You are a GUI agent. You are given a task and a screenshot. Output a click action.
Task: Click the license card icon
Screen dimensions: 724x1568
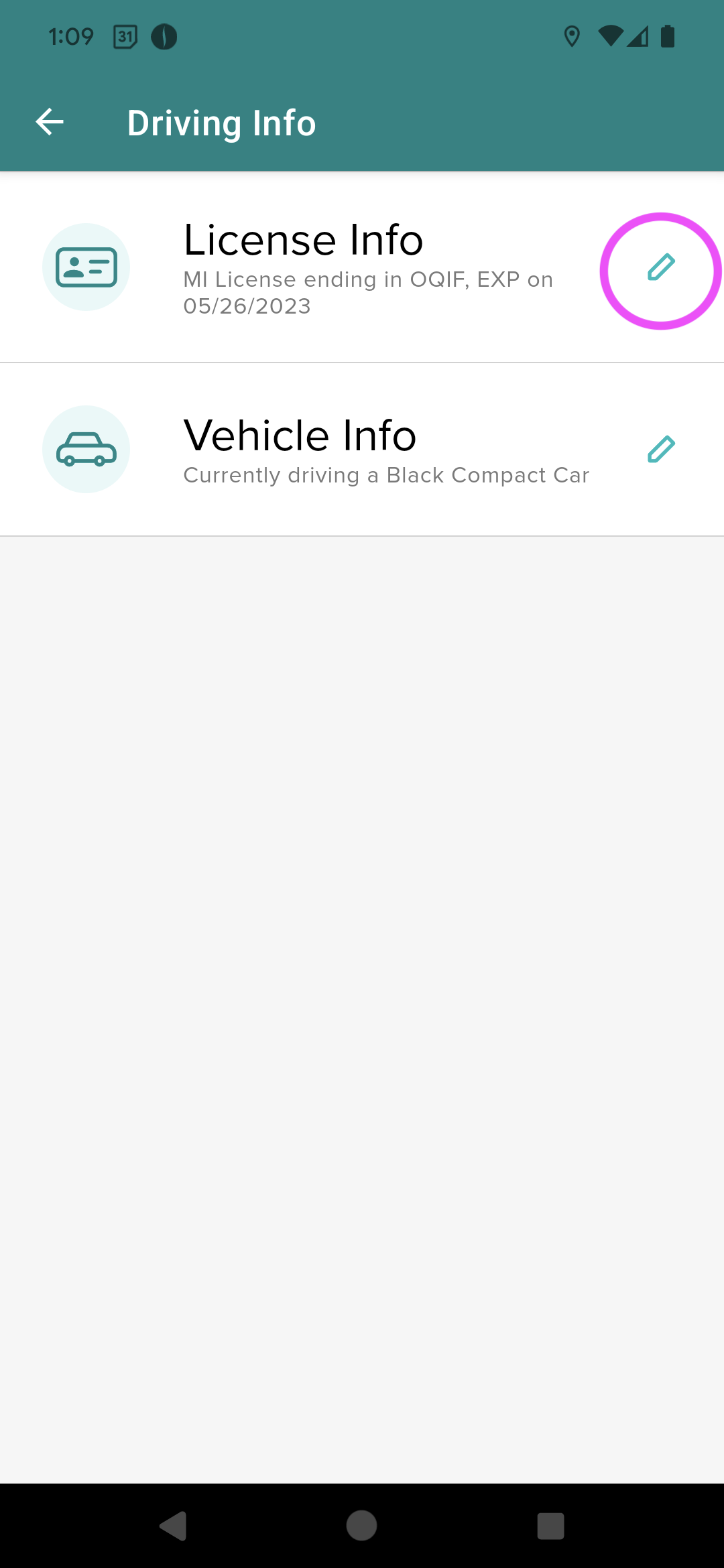tap(86, 266)
